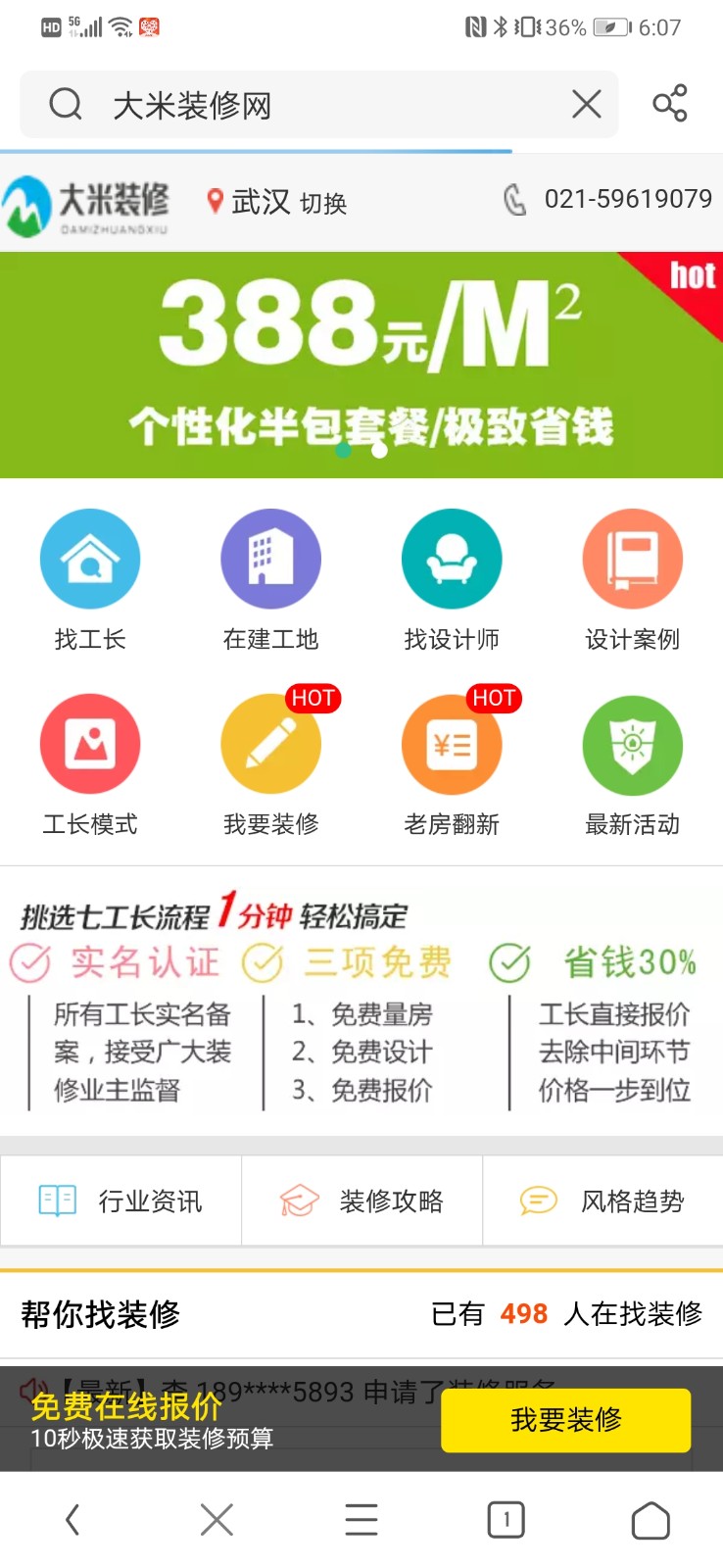Screen dimensions: 723x1568
Task: Switch to 风格趋势
Action: point(602,1200)
